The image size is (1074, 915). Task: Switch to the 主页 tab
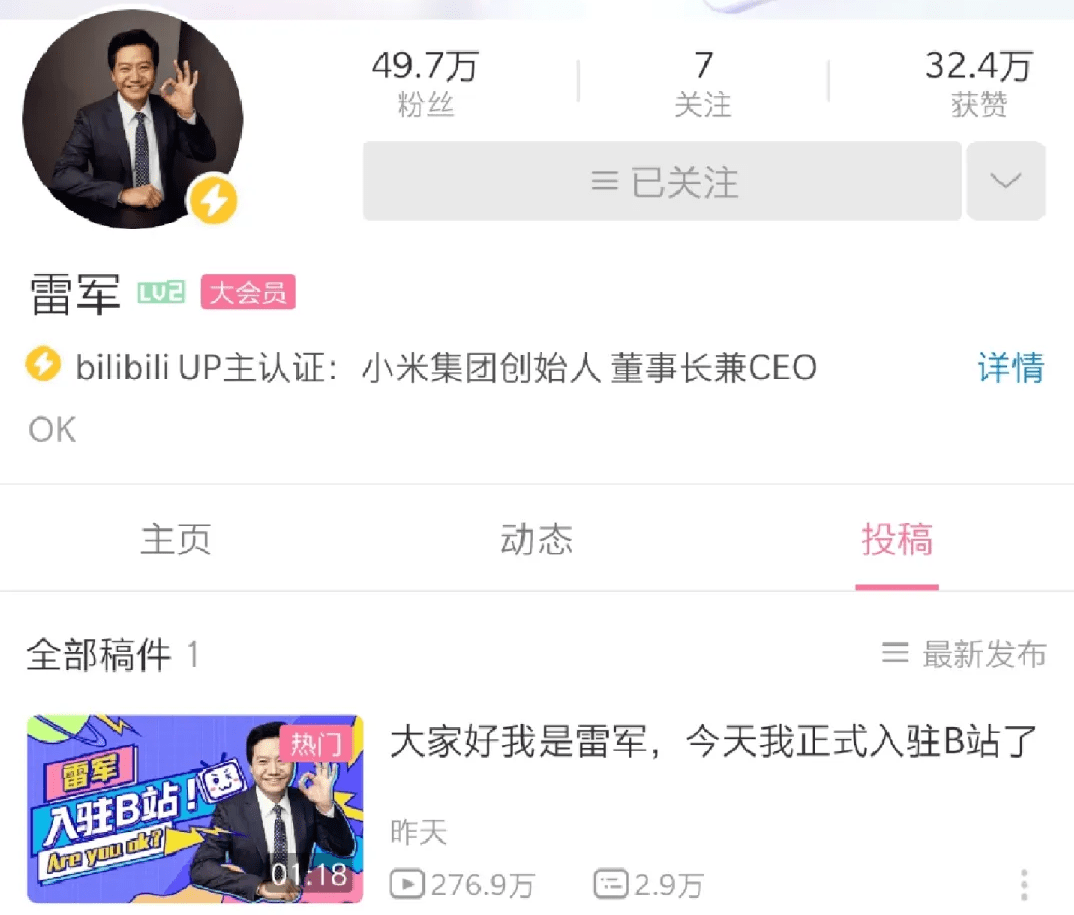[176, 539]
